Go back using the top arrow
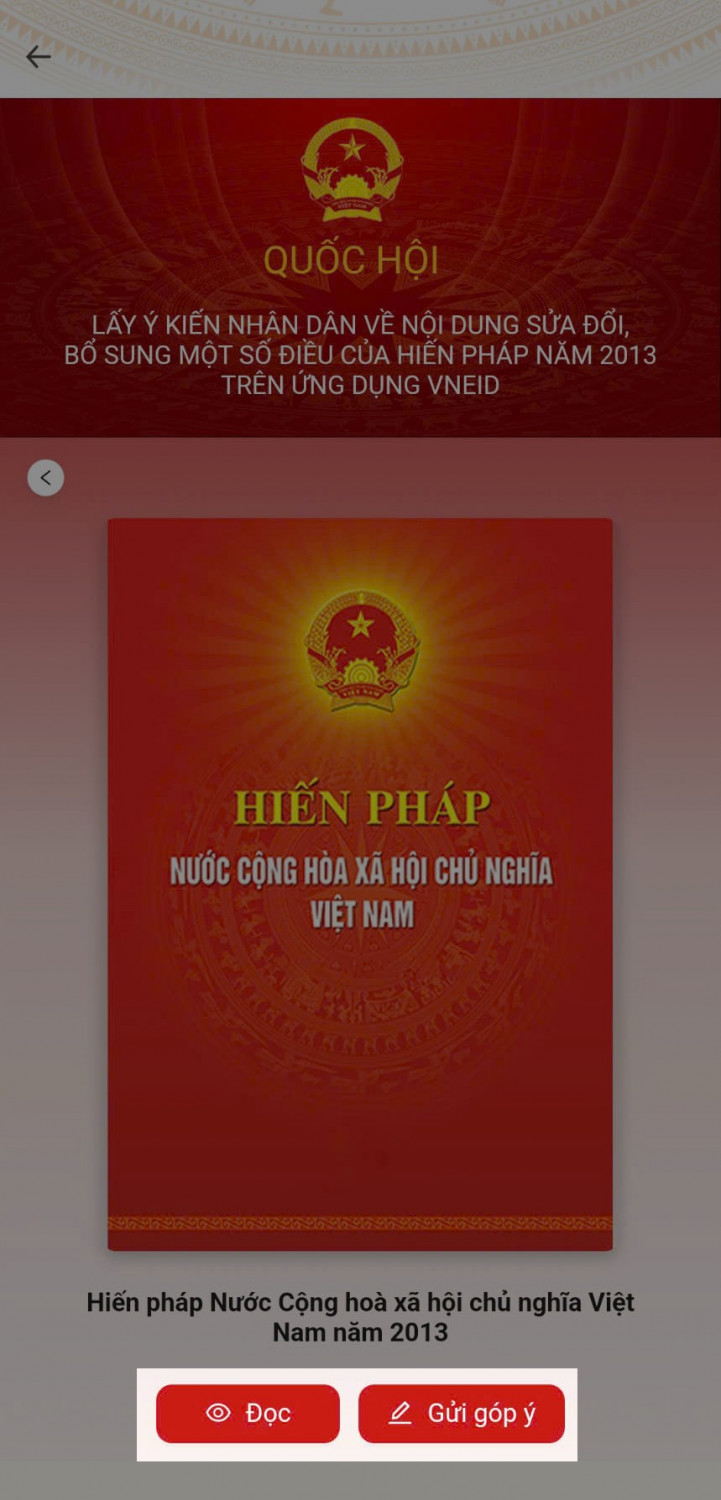Image resolution: width=721 pixels, height=1500 pixels. (x=38, y=57)
